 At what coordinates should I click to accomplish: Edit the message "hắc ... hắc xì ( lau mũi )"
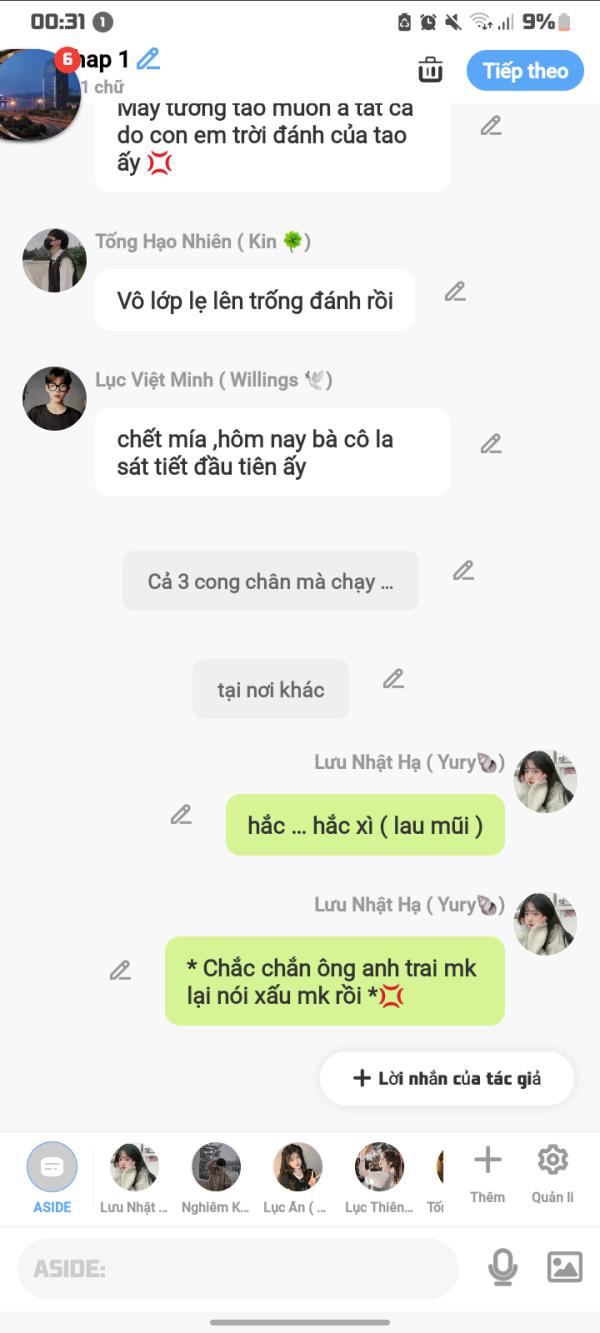pyautogui.click(x=181, y=815)
